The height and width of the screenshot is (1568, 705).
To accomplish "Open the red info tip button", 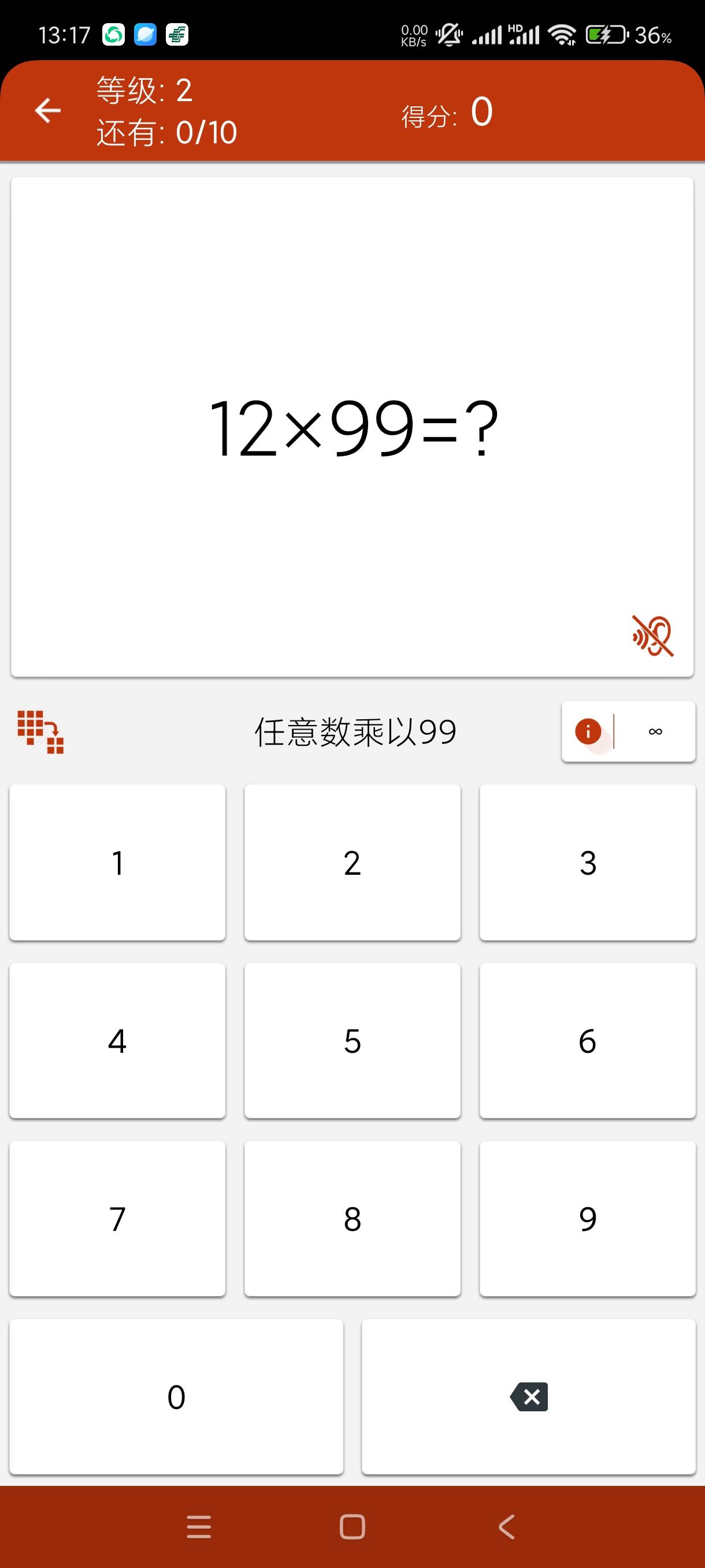I will click(588, 731).
